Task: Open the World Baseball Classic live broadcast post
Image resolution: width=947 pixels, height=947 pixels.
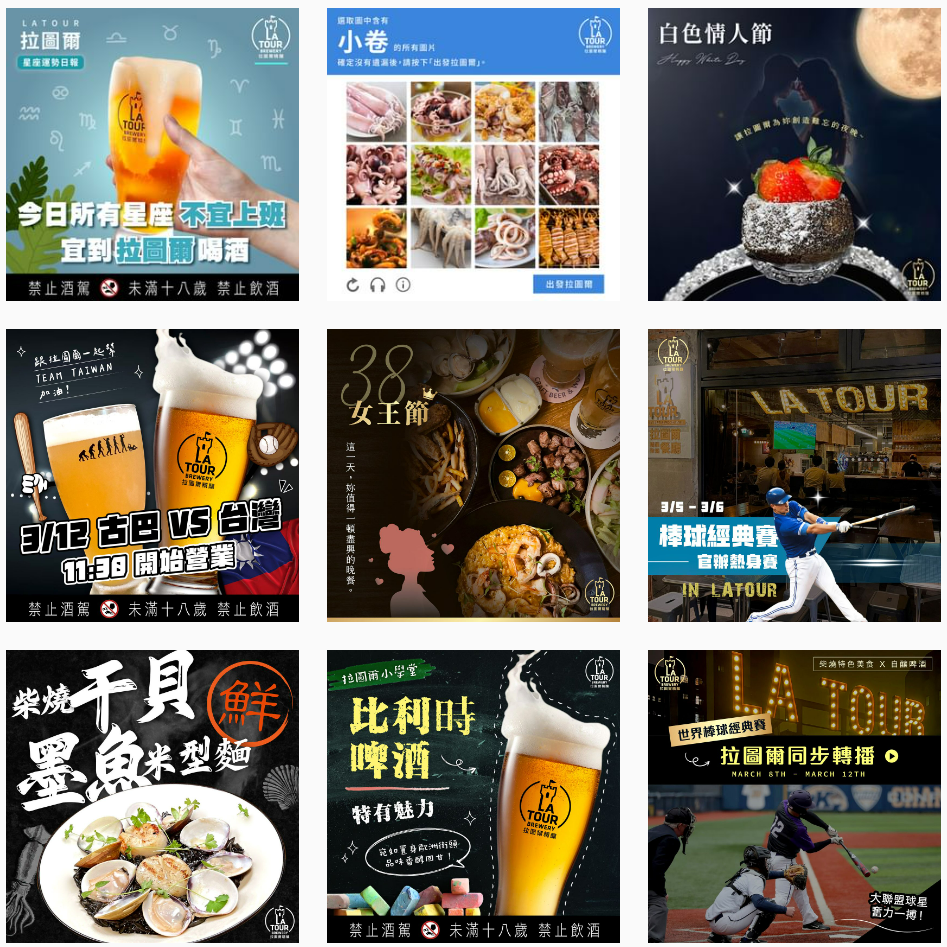Action: [794, 796]
